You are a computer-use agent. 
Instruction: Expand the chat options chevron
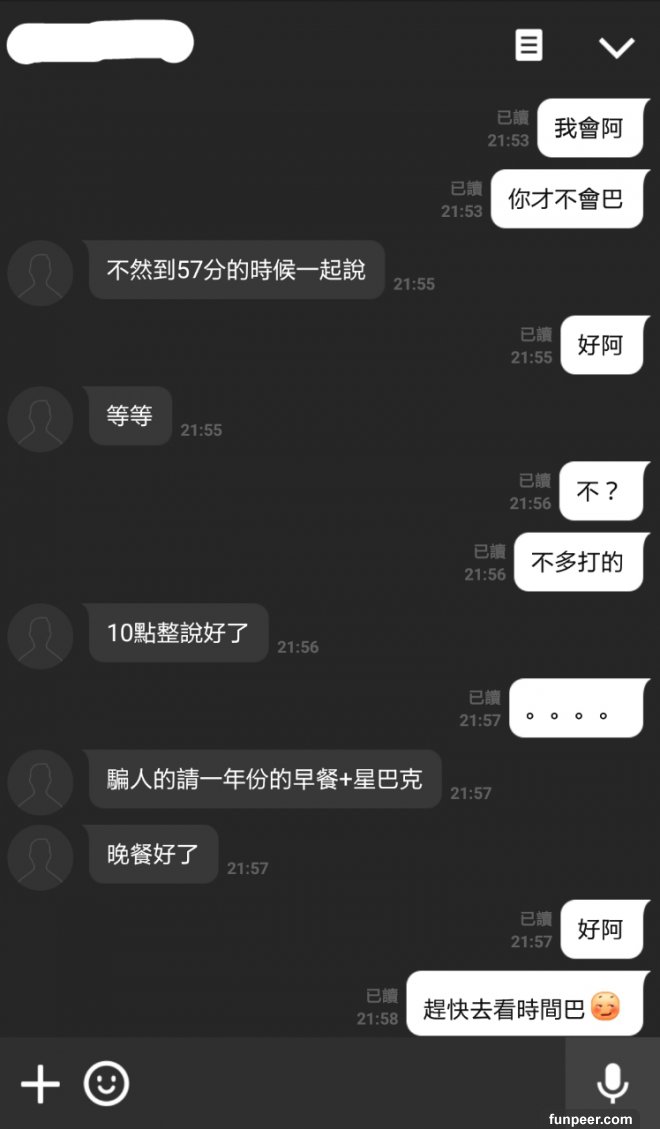pos(616,46)
